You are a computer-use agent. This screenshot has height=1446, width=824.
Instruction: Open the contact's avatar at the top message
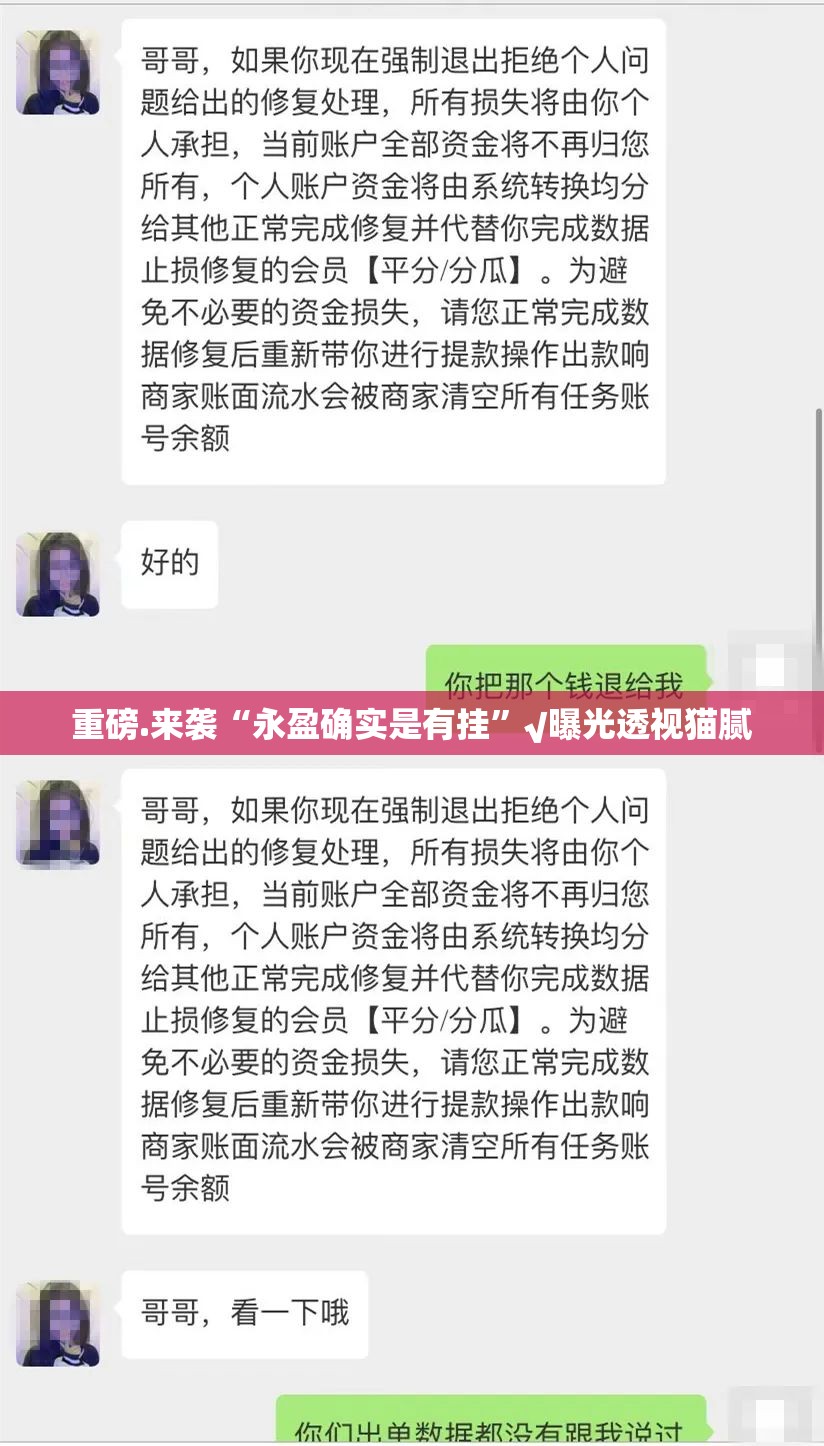point(58,74)
